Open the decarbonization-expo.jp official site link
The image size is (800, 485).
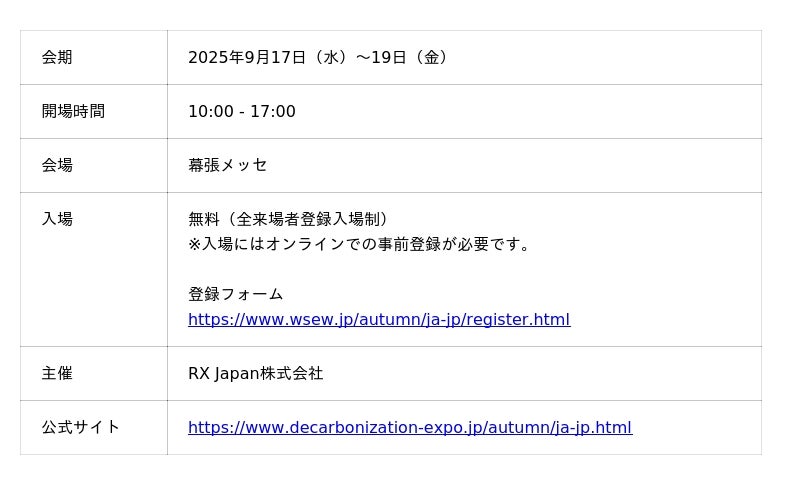(x=410, y=428)
